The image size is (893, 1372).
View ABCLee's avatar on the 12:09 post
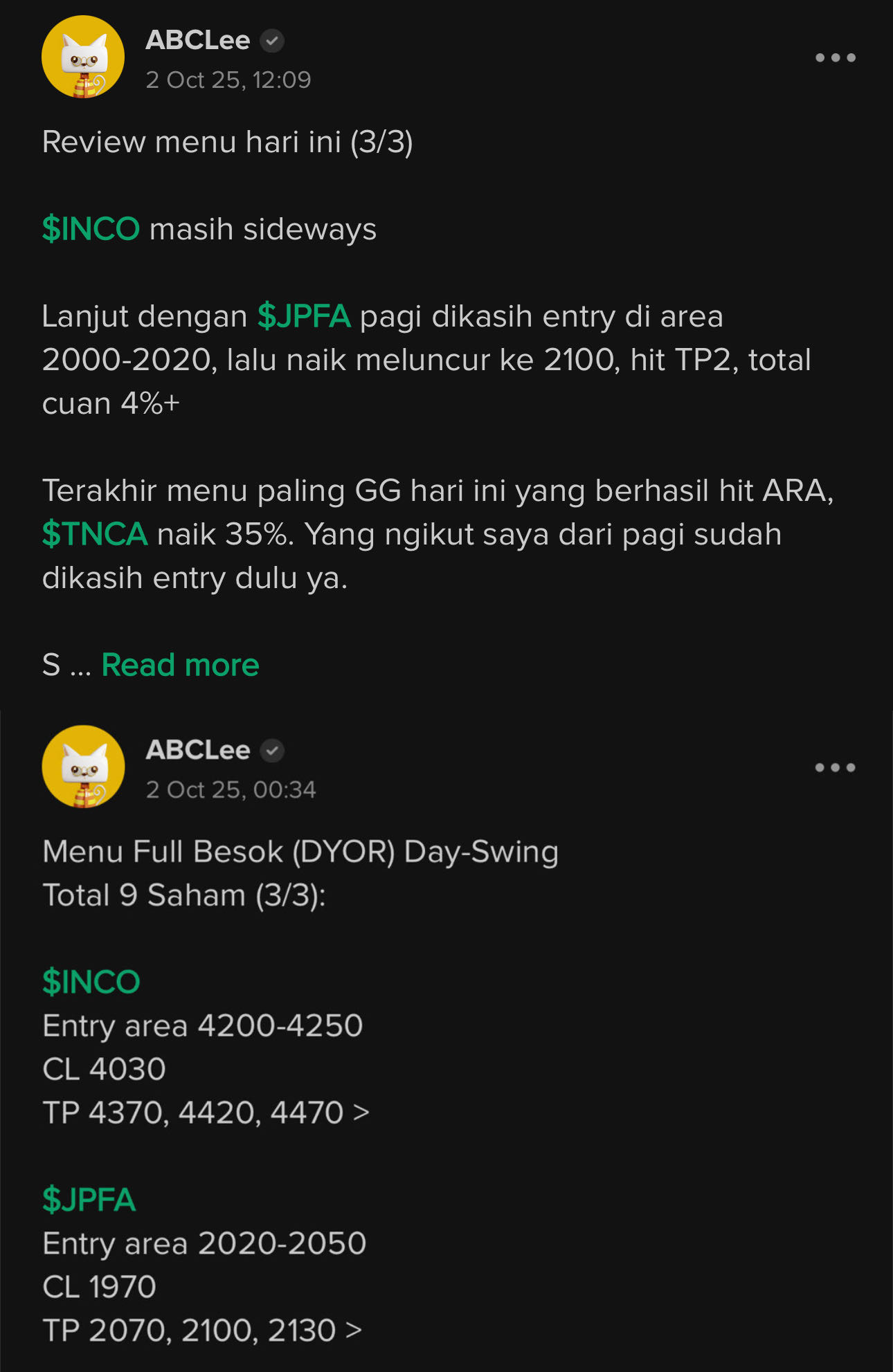[x=83, y=57]
